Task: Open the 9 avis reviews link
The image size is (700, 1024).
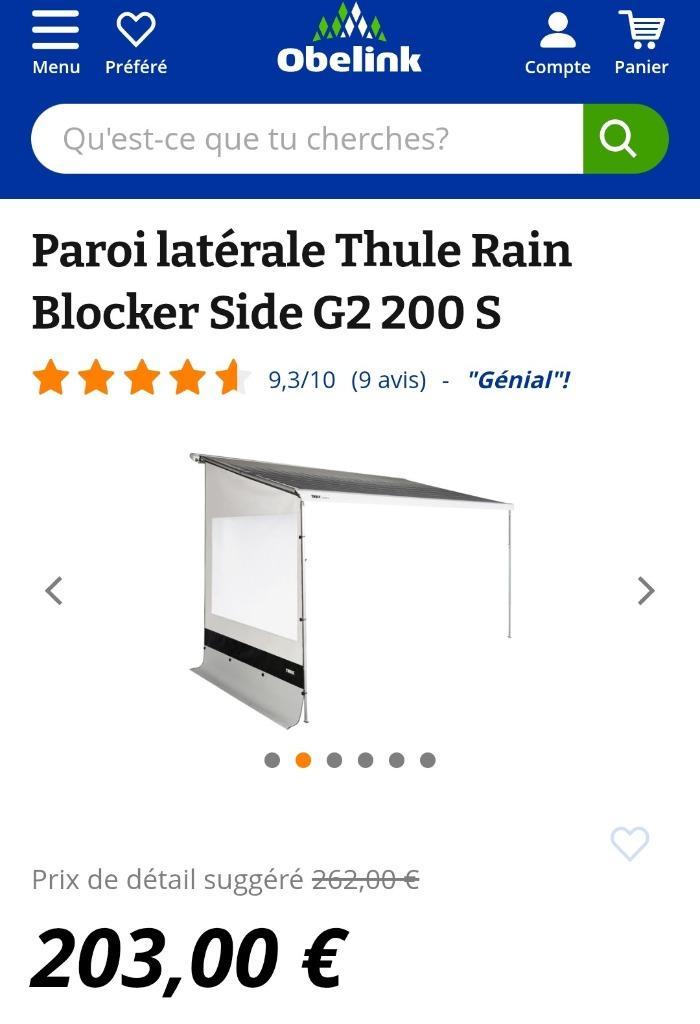Action: pyautogui.click(x=388, y=380)
